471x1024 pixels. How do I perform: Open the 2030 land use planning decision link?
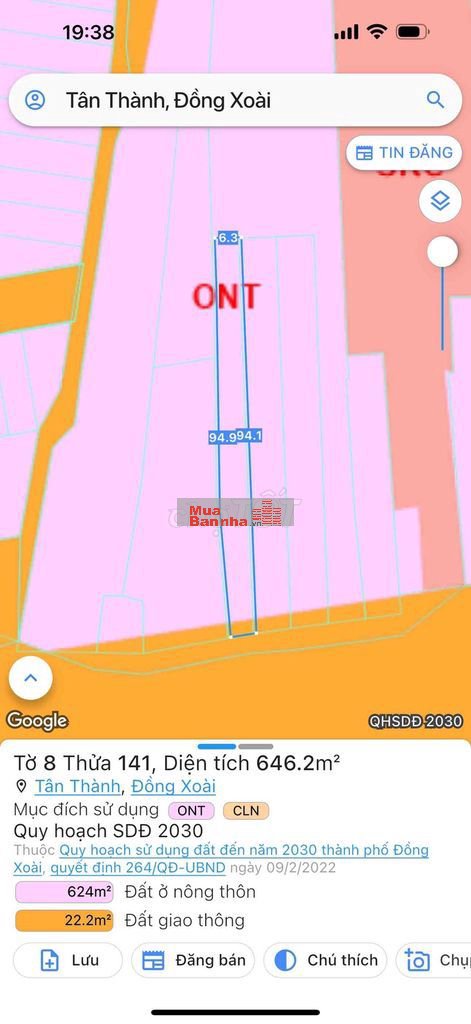221,859
